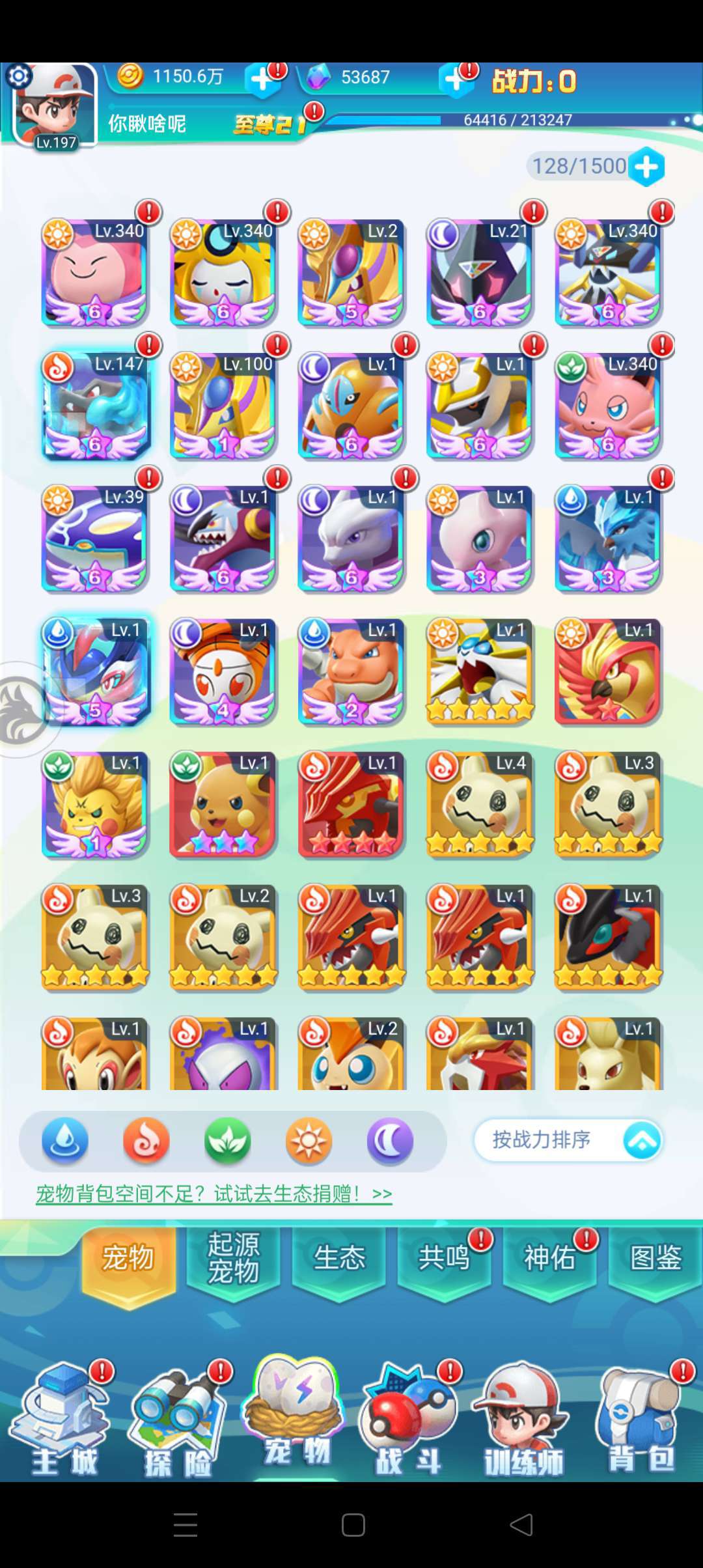This screenshot has width=703, height=1568.
Task: Add more gold coins
Action: [262, 79]
